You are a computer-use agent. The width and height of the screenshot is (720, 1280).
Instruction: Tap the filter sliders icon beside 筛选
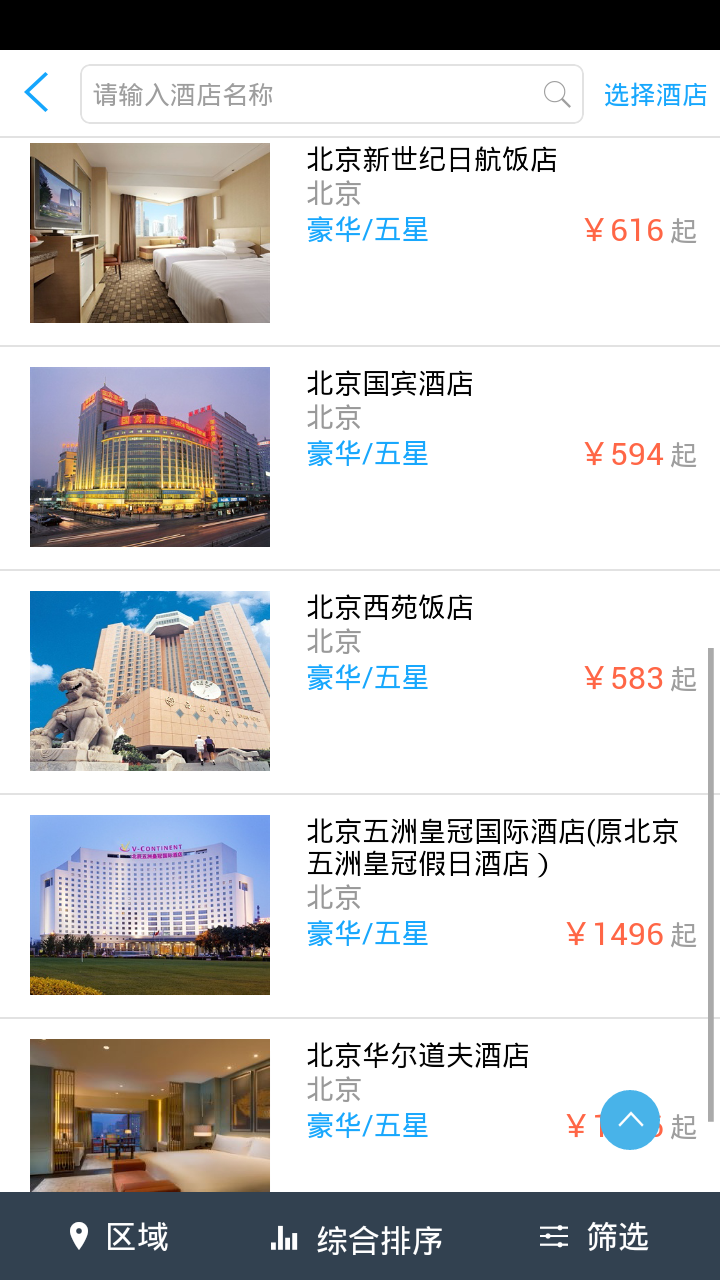click(553, 1236)
